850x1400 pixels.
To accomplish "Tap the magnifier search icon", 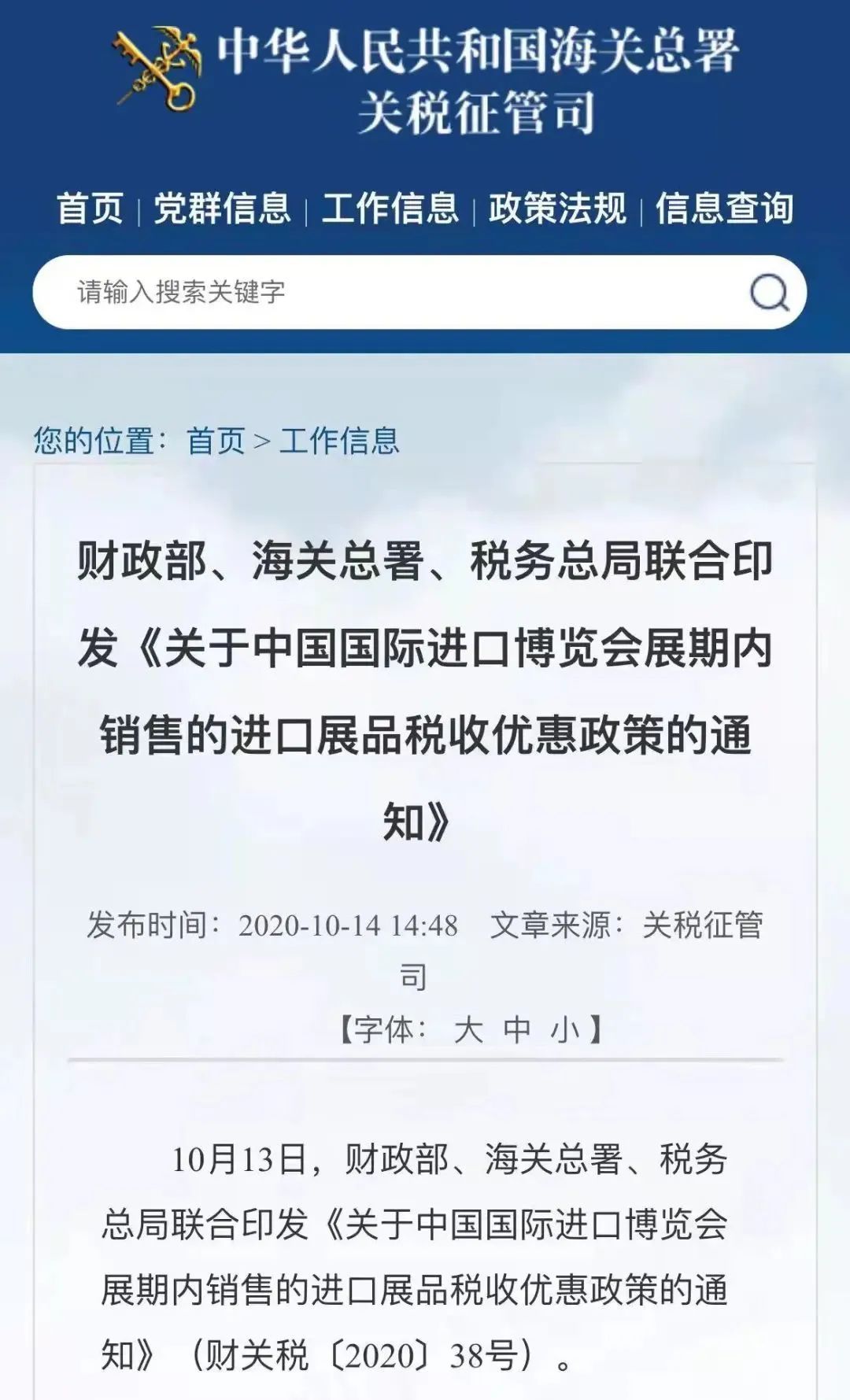I will (769, 293).
